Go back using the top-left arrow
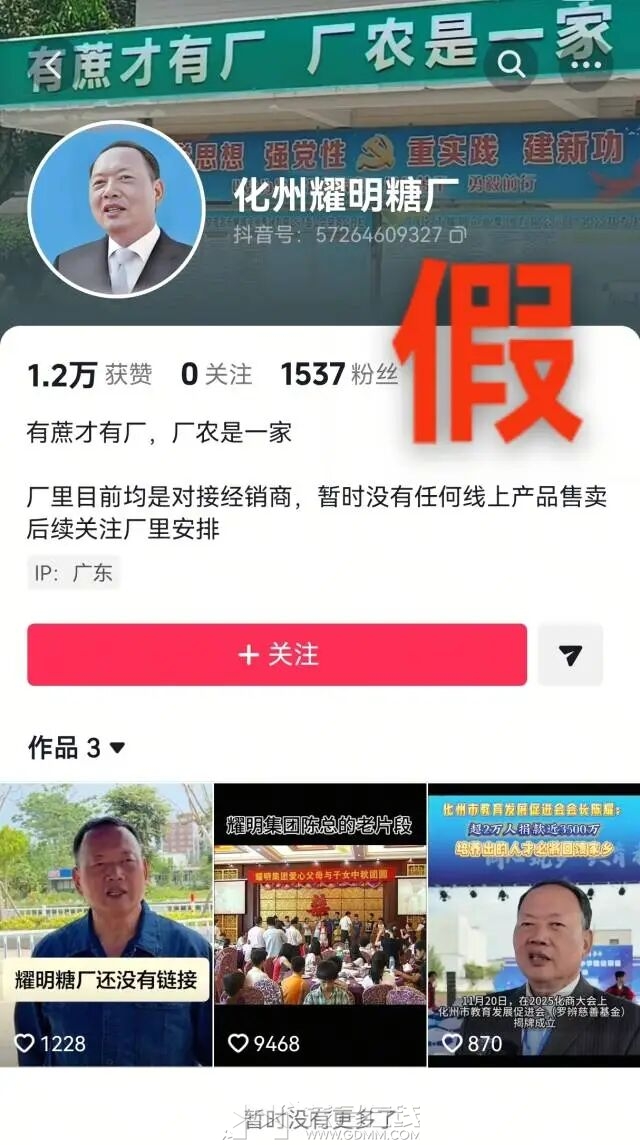640x1145 pixels. point(54,67)
